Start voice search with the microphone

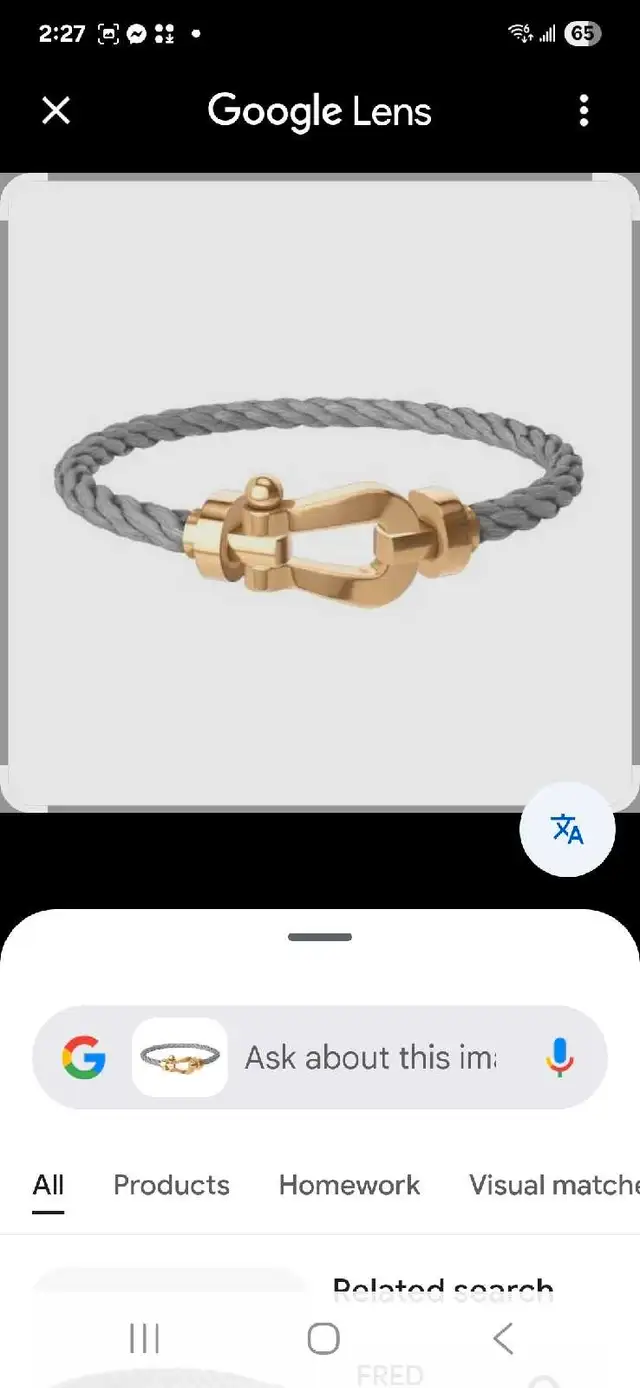pos(560,1057)
